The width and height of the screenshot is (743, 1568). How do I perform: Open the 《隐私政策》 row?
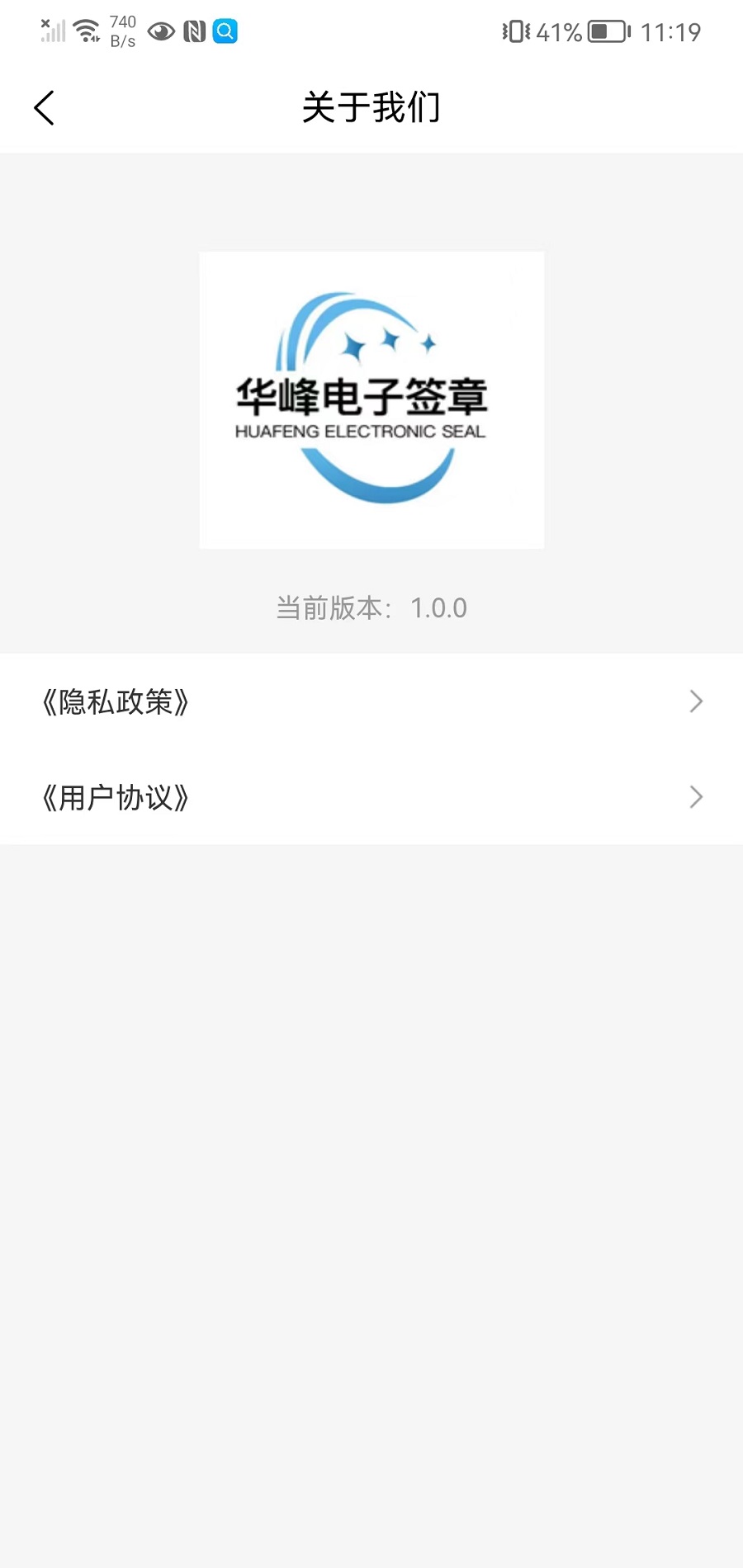(x=371, y=701)
